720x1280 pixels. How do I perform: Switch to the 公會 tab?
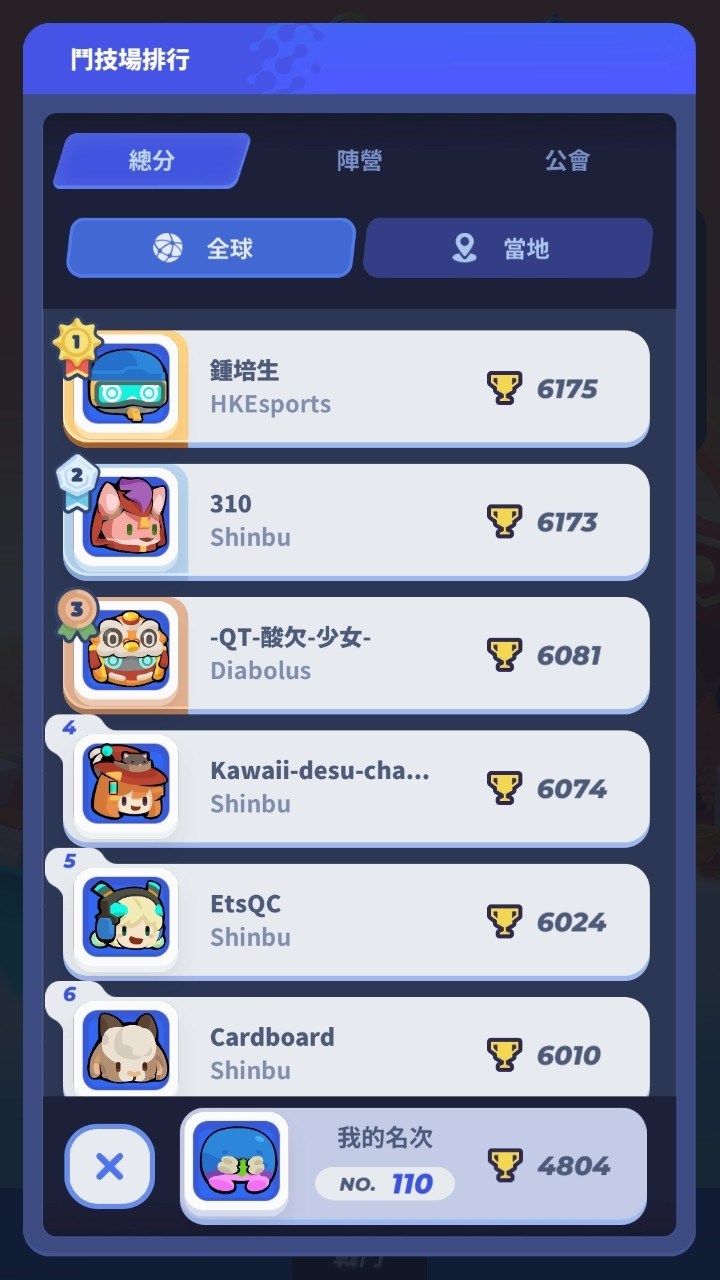[x=567, y=161]
